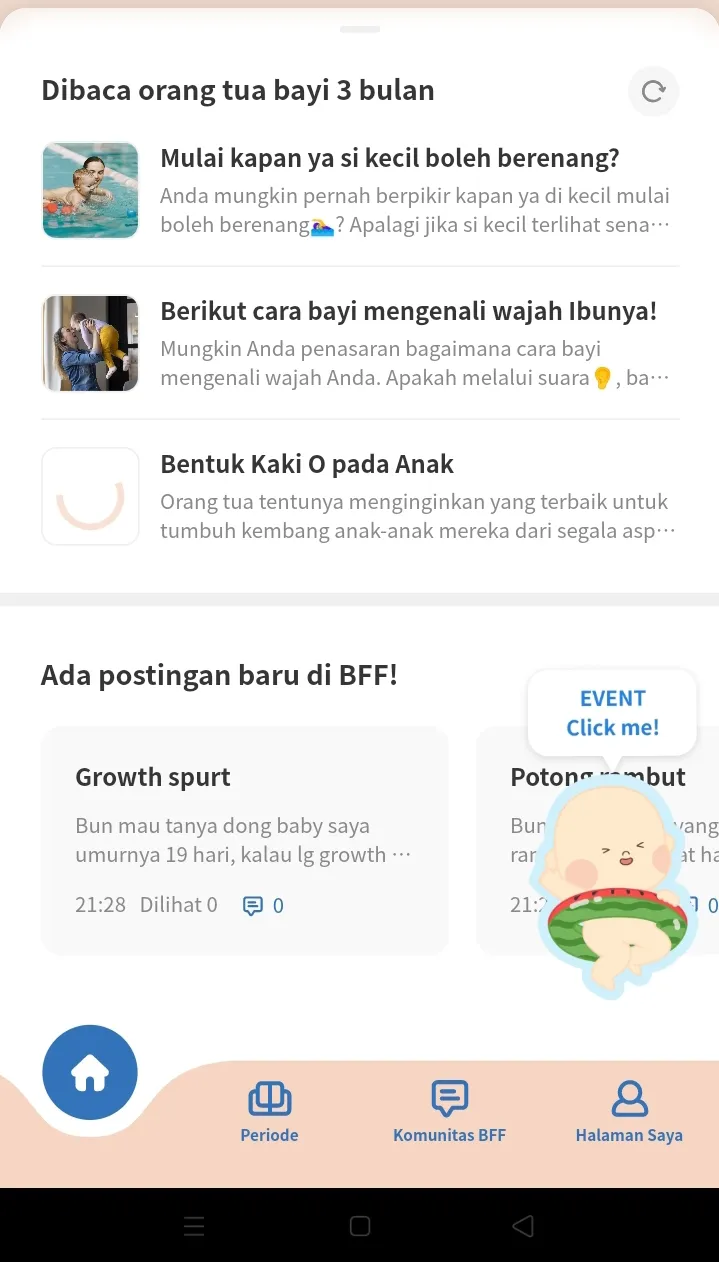This screenshot has height=1262, width=719.
Task: Open article about when baby may swim
Action: (x=360, y=190)
